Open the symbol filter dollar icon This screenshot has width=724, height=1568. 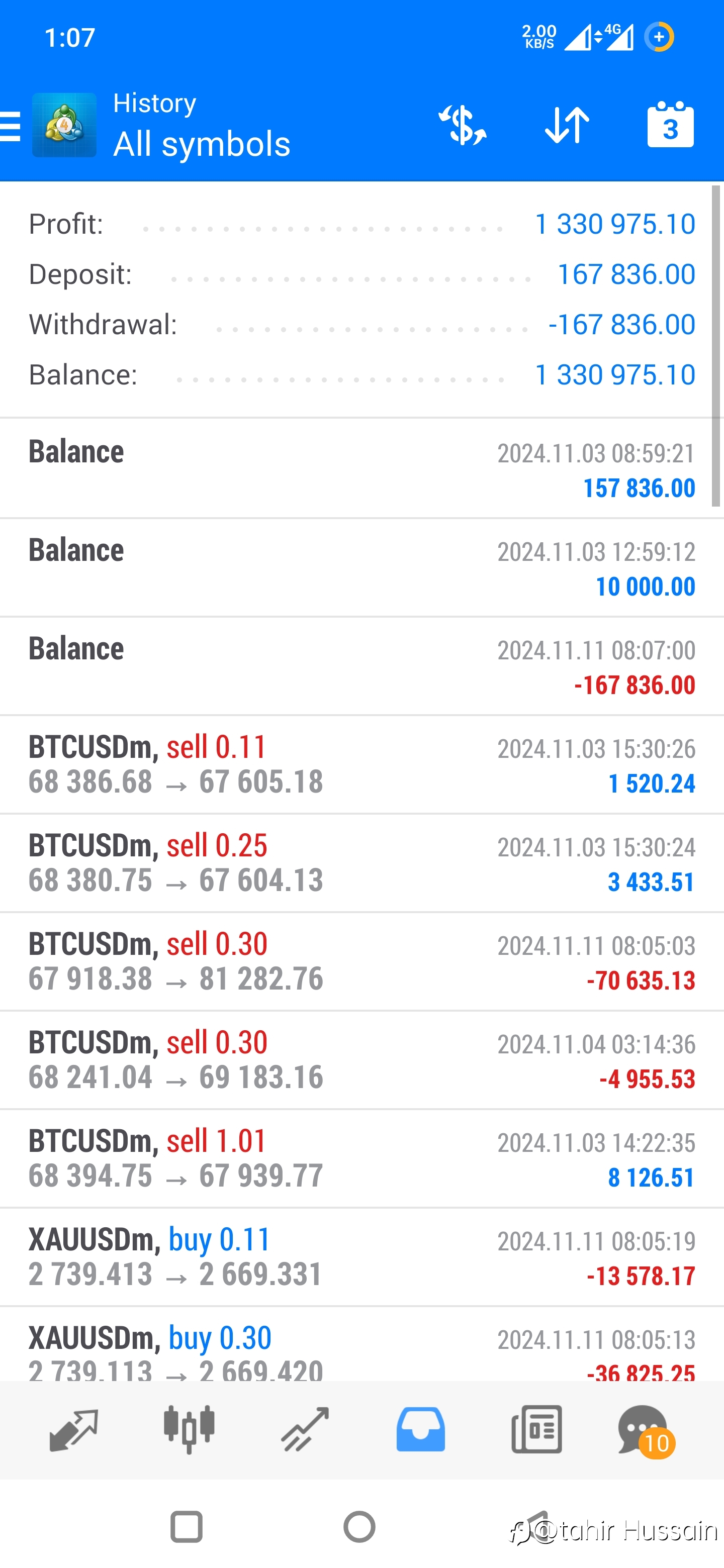[463, 126]
